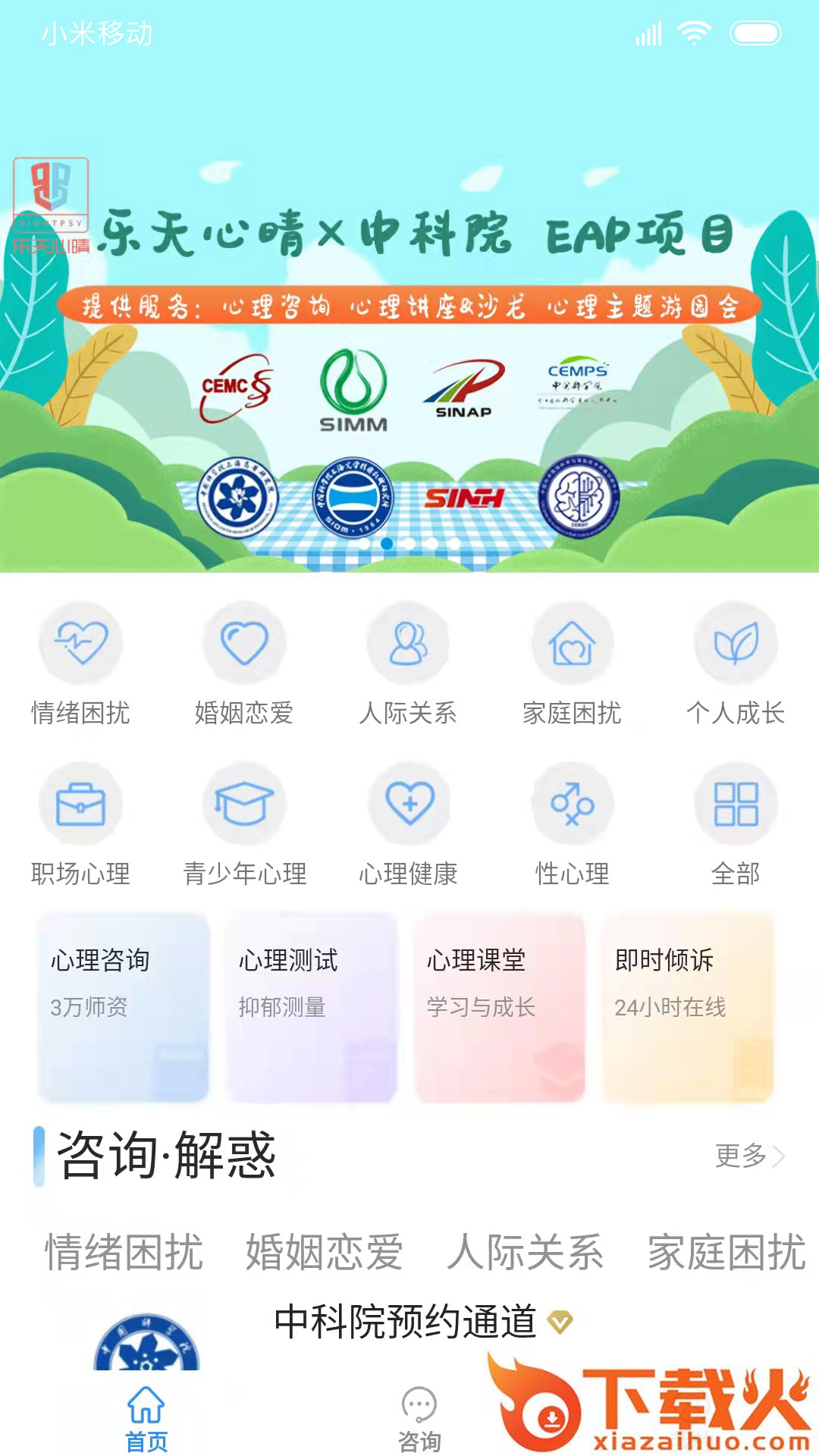Screen dimensions: 819x1456
Task: Open 职场心理 category
Action: coord(80,804)
